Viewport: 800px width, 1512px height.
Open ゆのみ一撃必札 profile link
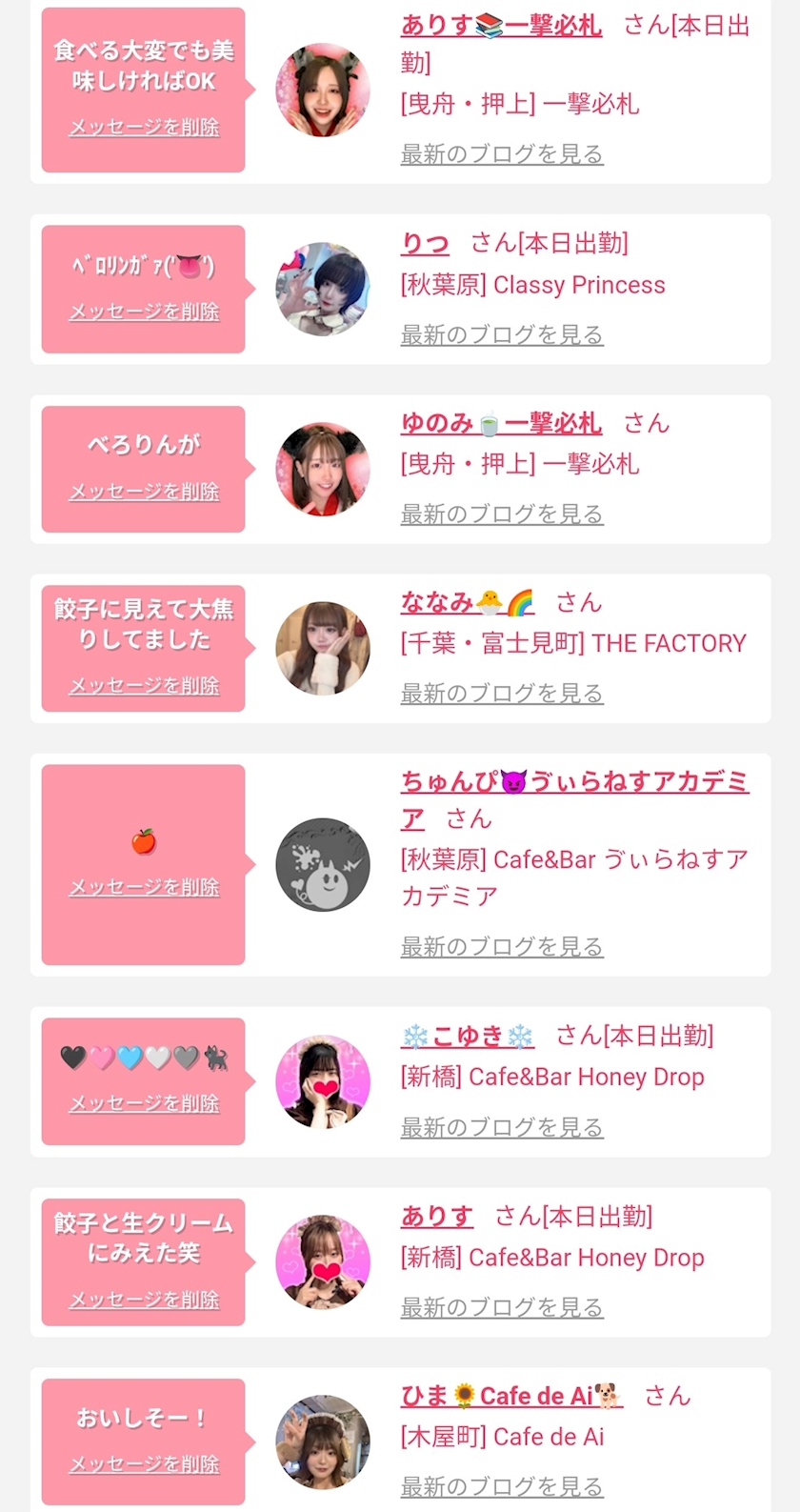501,423
